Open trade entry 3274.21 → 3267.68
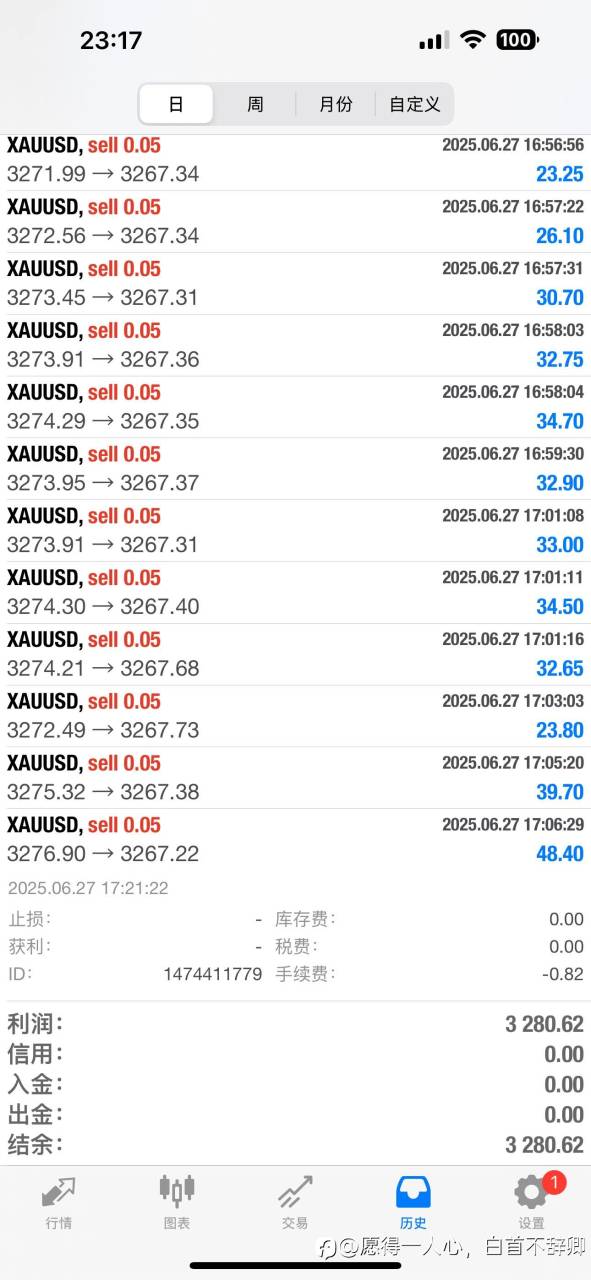 295,654
